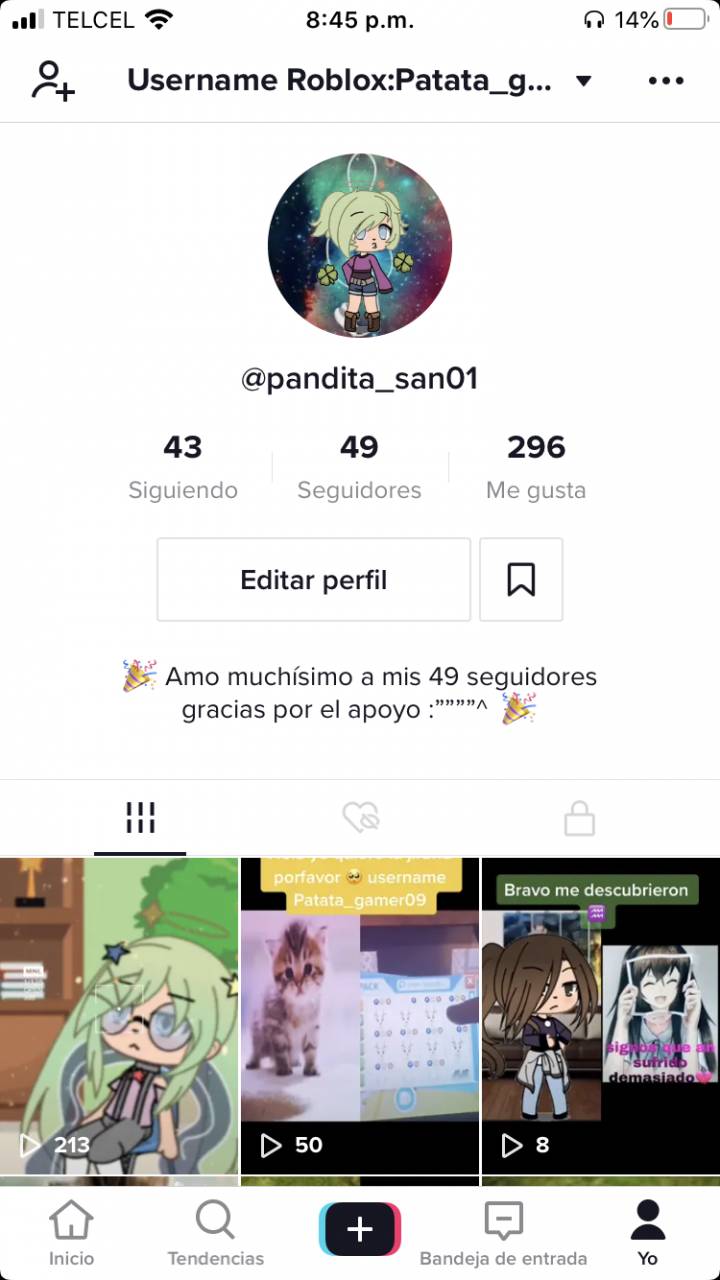Switch to the private videos lock tab

click(x=579, y=819)
